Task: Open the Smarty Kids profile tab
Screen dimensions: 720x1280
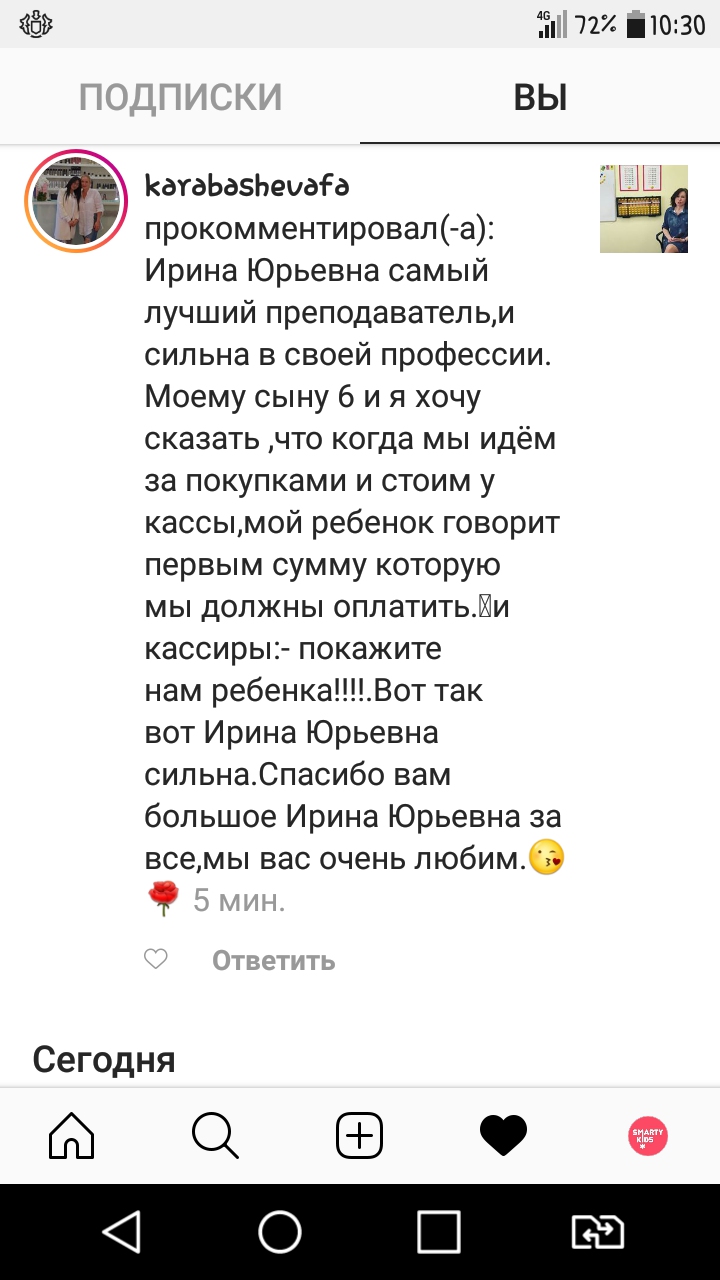Action: 648,1135
